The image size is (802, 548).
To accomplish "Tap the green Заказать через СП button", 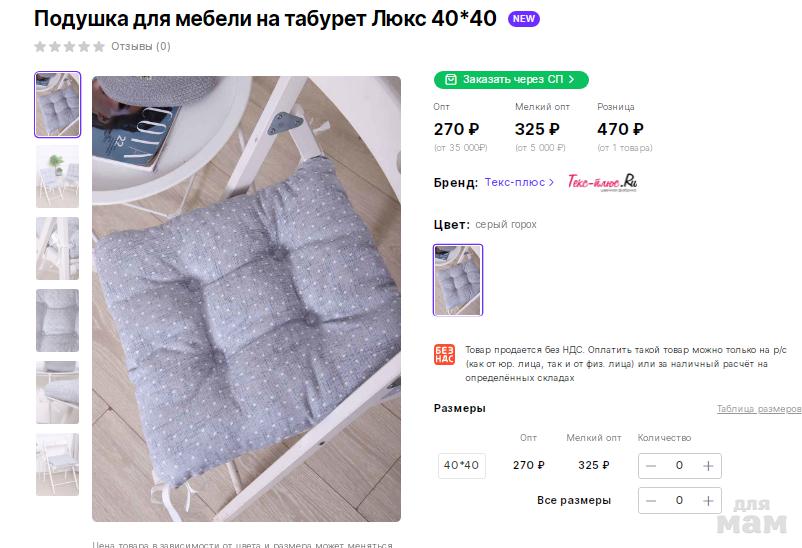I will pos(511,79).
